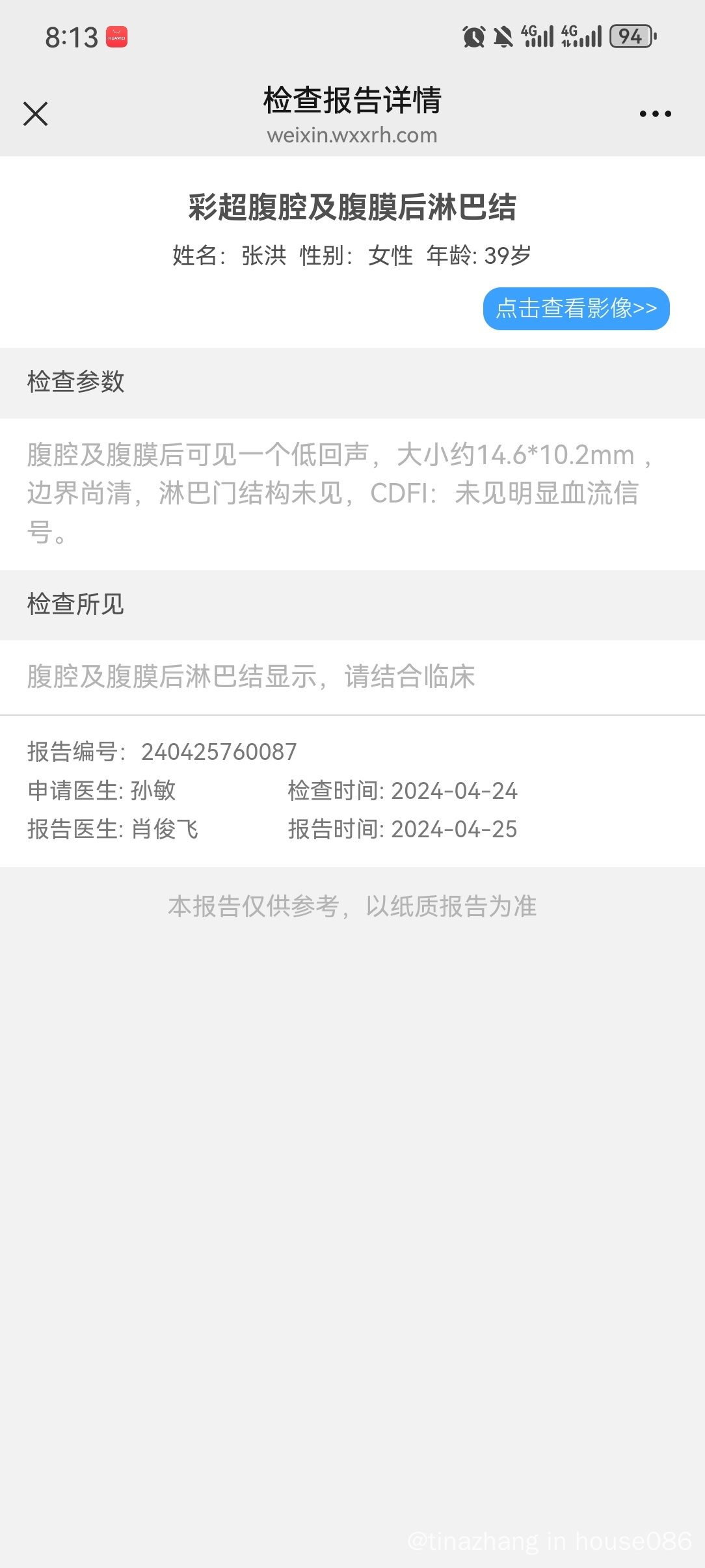705x1568 pixels.
Task: Tap 点击查看影像 to view images
Action: coord(576,308)
